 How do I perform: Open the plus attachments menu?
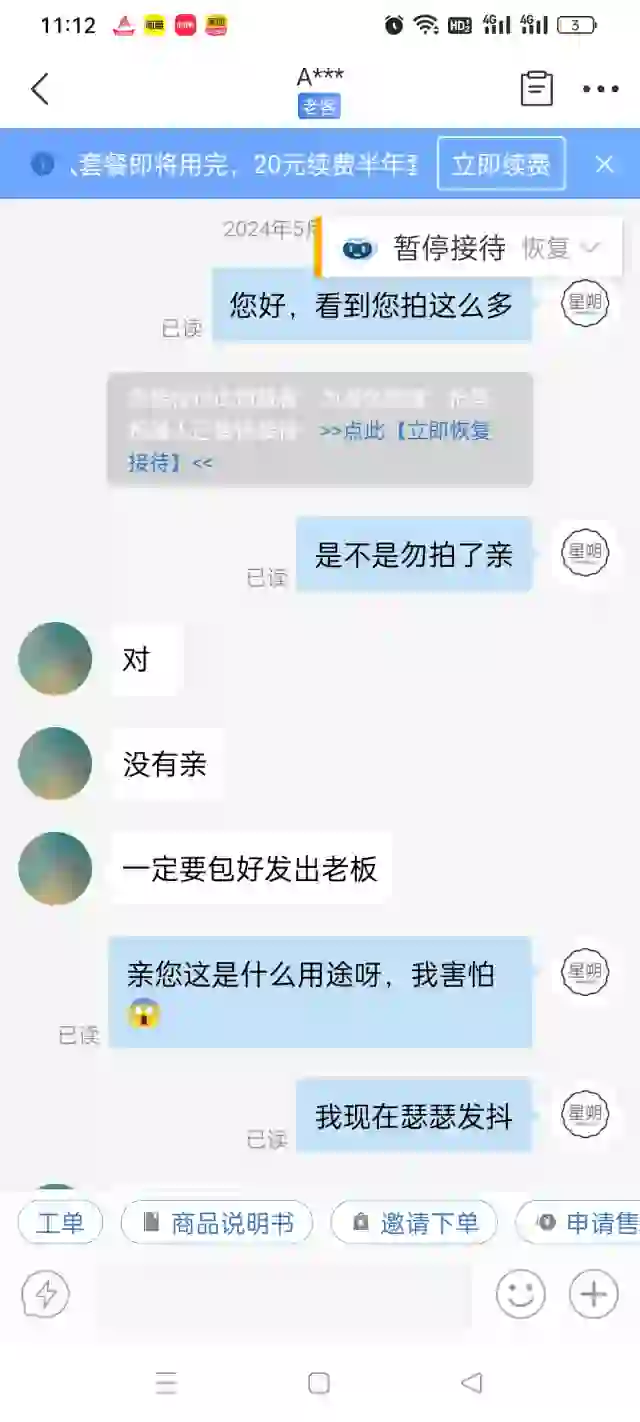point(594,1295)
